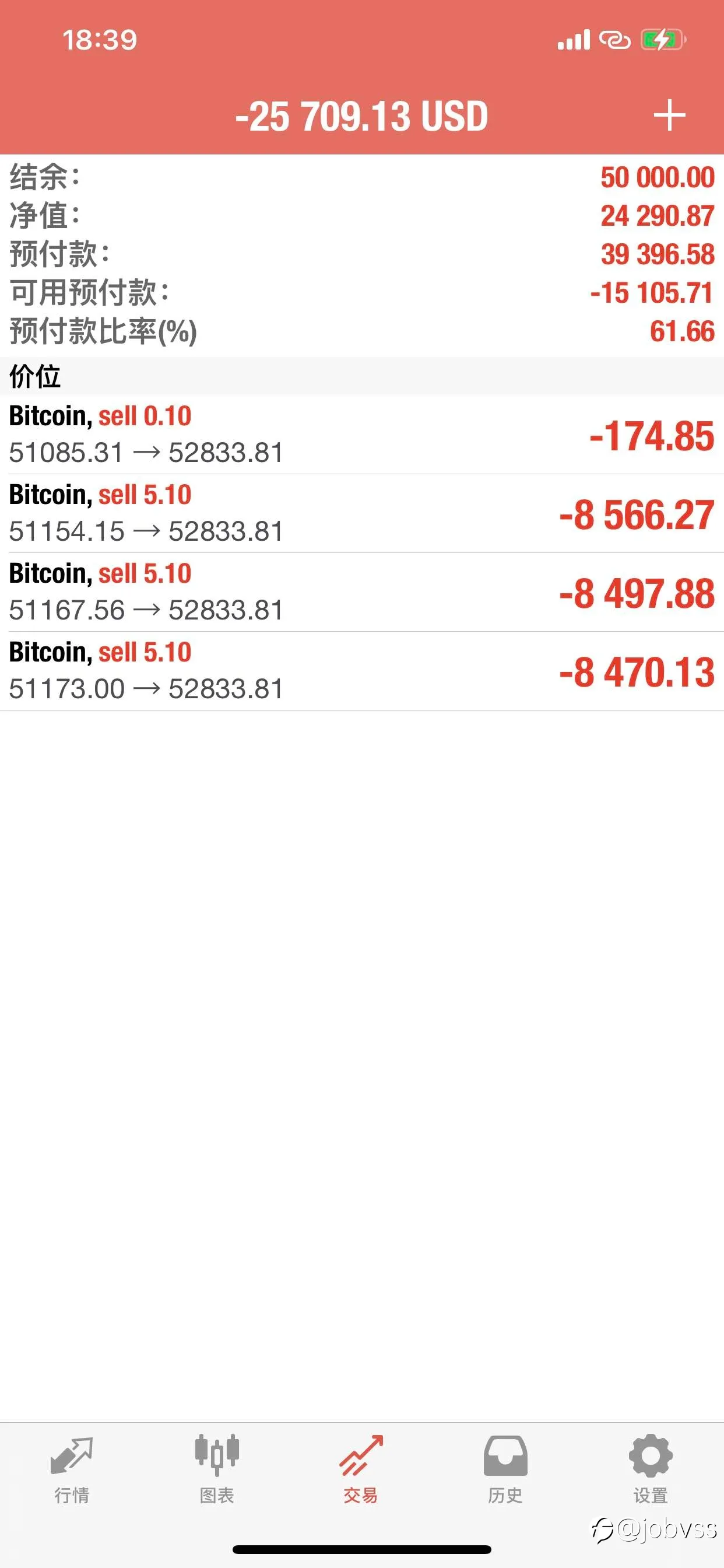
Task: View the Bitcoin position opened at 51173.00
Action: click(x=362, y=671)
